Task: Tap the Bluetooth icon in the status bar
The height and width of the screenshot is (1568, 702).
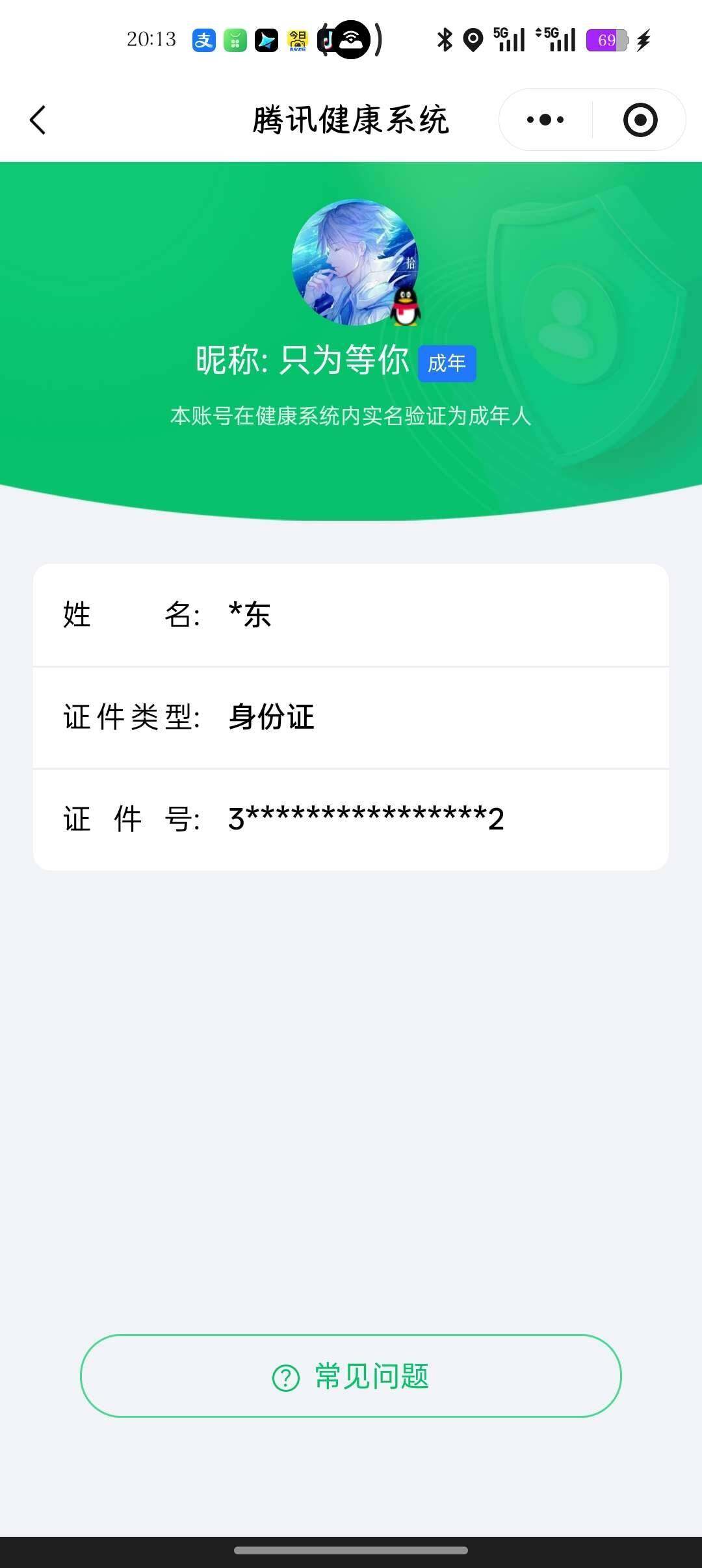Action: (444, 40)
